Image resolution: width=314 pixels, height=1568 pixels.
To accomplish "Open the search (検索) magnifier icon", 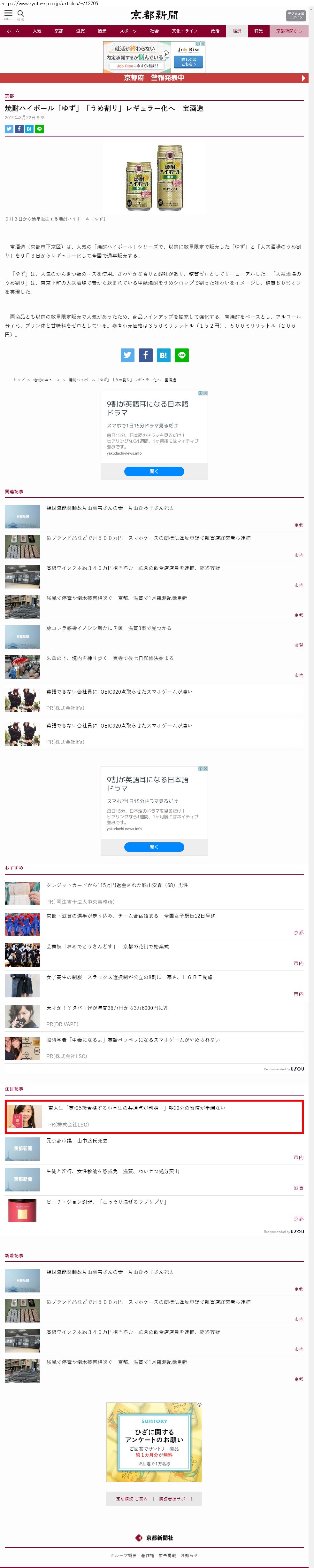I will pyautogui.click(x=21, y=15).
